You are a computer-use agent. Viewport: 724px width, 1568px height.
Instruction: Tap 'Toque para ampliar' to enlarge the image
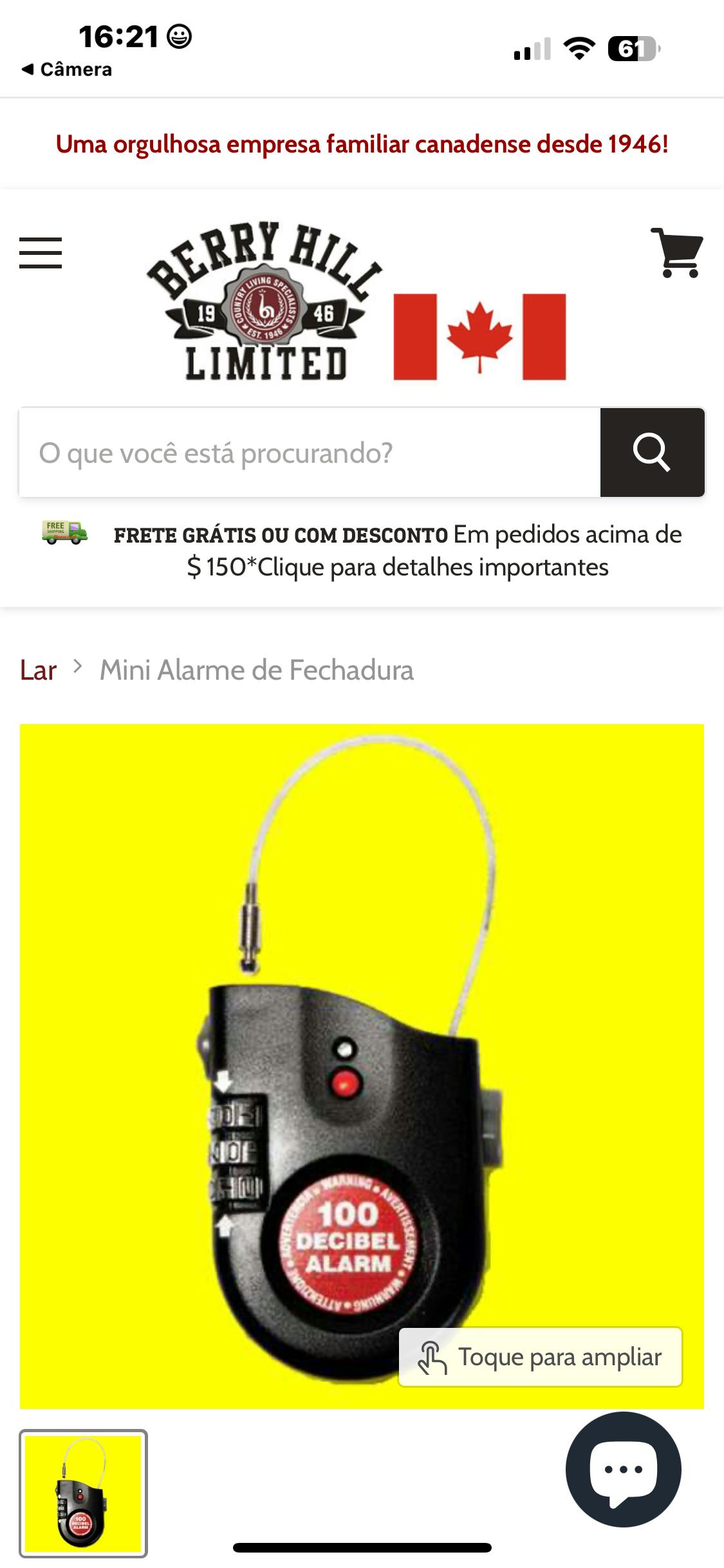[x=541, y=1357]
